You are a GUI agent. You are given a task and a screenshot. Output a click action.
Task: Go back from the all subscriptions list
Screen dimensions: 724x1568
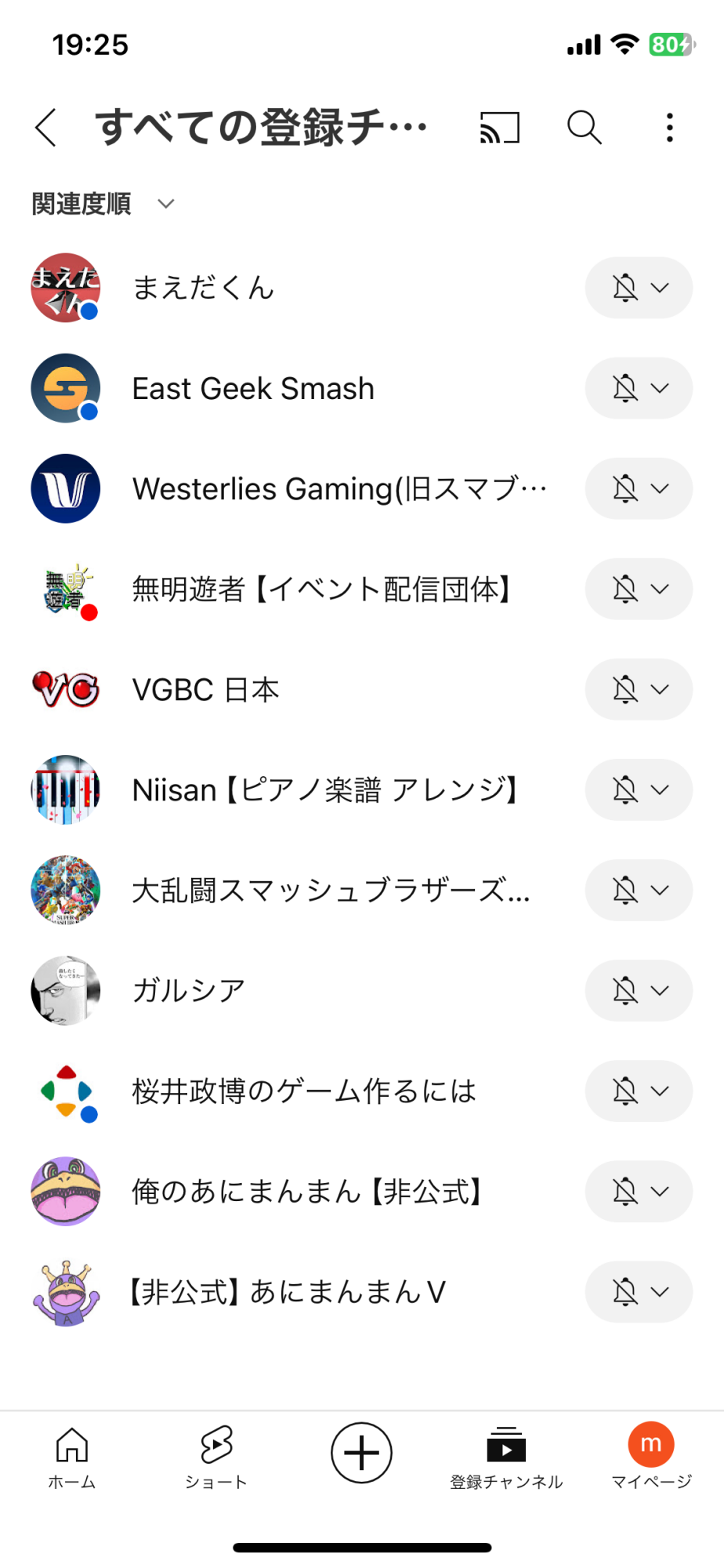[46, 127]
